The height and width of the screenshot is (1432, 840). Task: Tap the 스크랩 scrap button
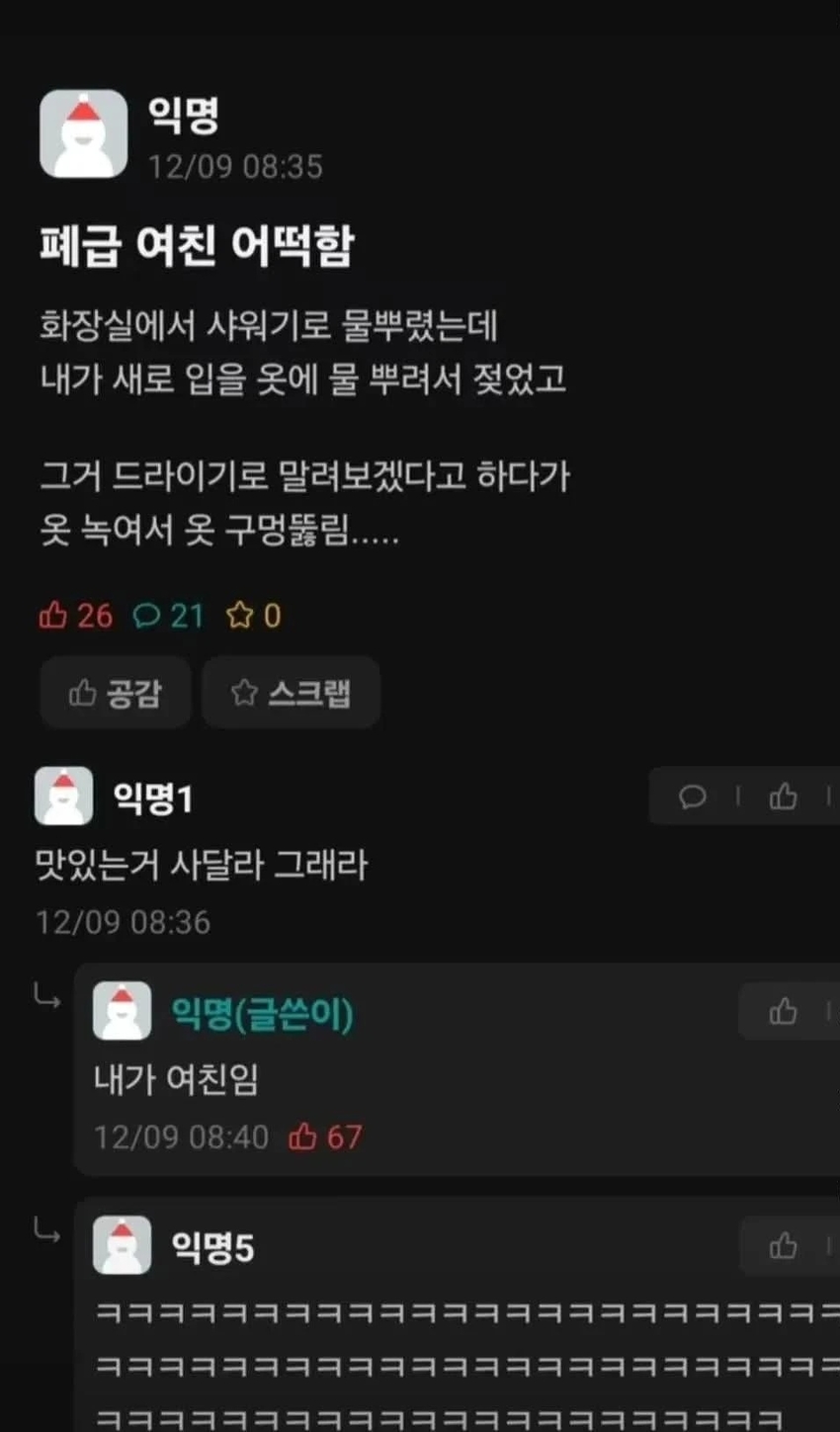[x=291, y=693]
